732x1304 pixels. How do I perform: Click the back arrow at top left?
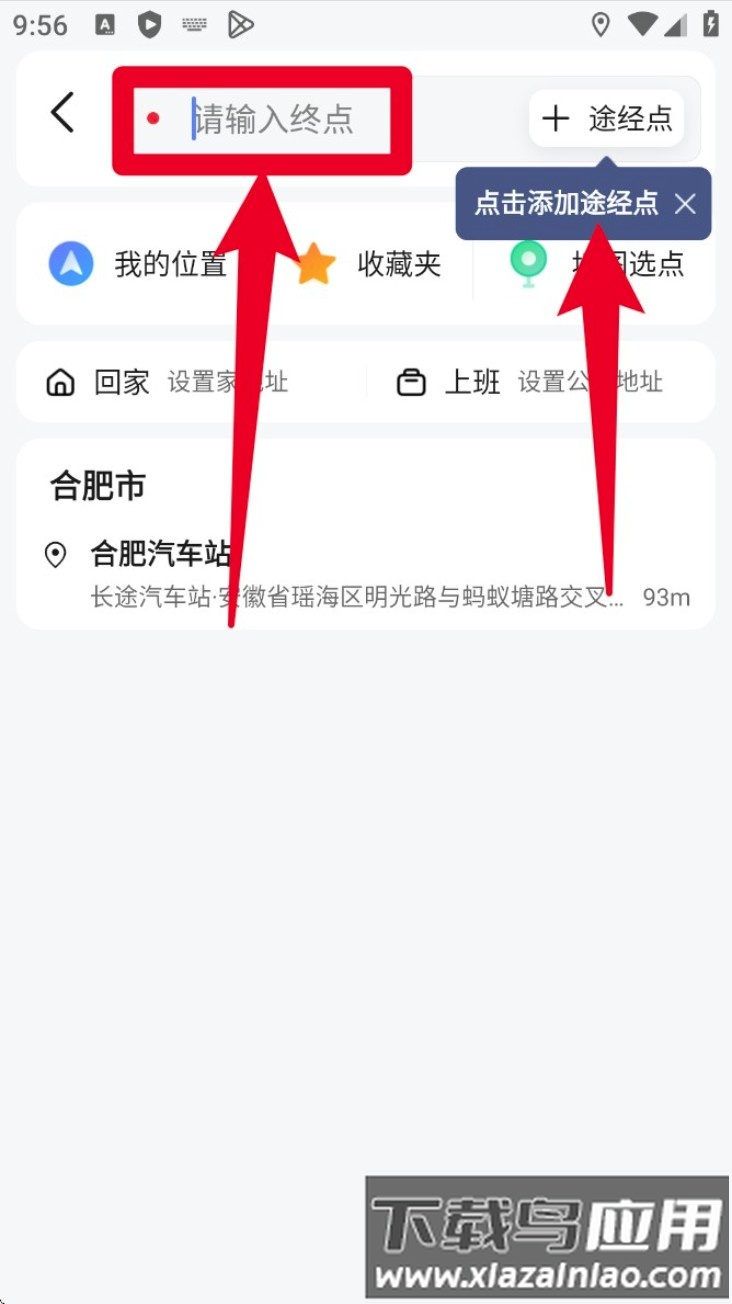pos(62,113)
